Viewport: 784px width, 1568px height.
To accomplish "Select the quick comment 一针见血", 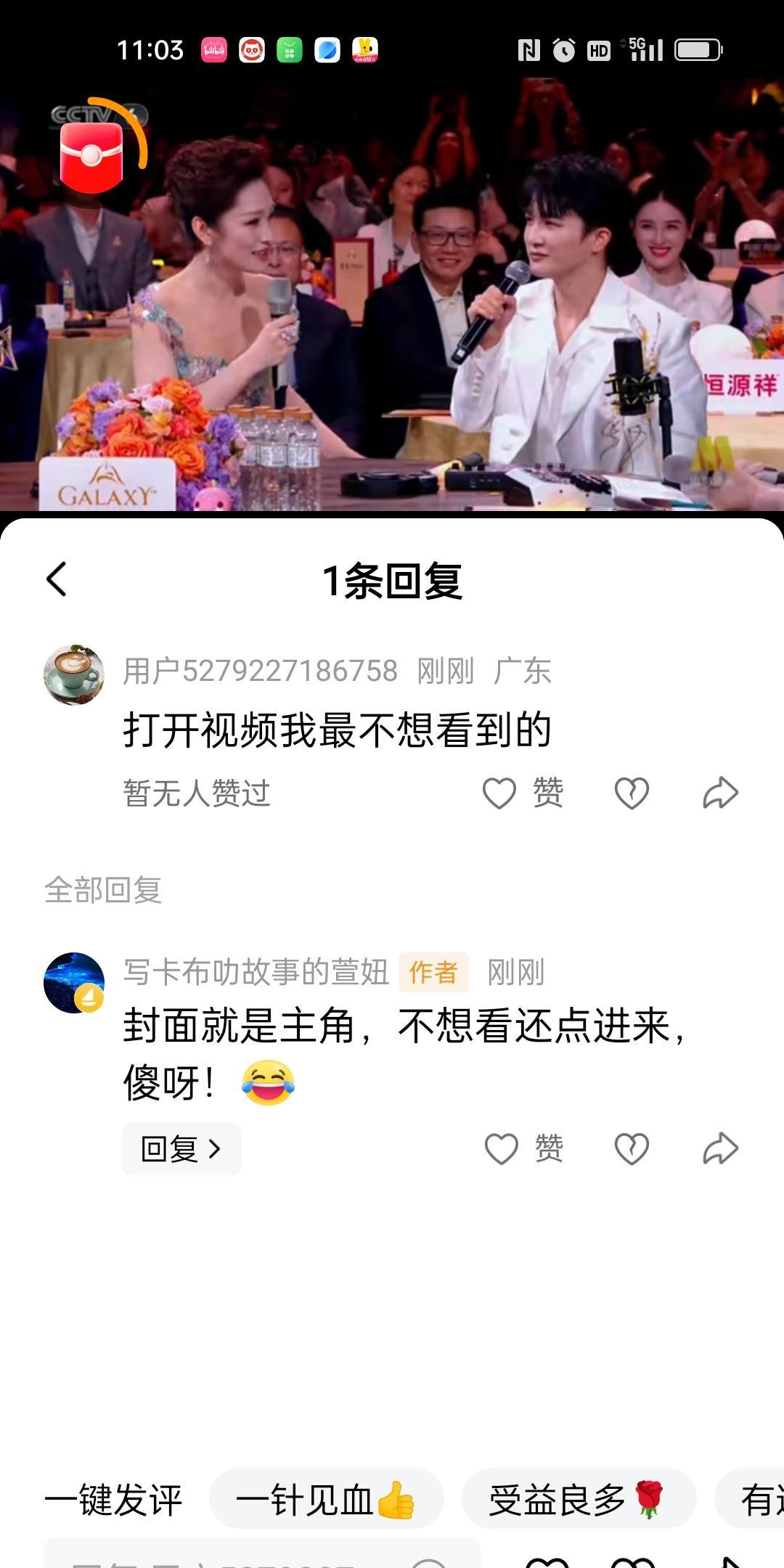I will [x=326, y=1500].
